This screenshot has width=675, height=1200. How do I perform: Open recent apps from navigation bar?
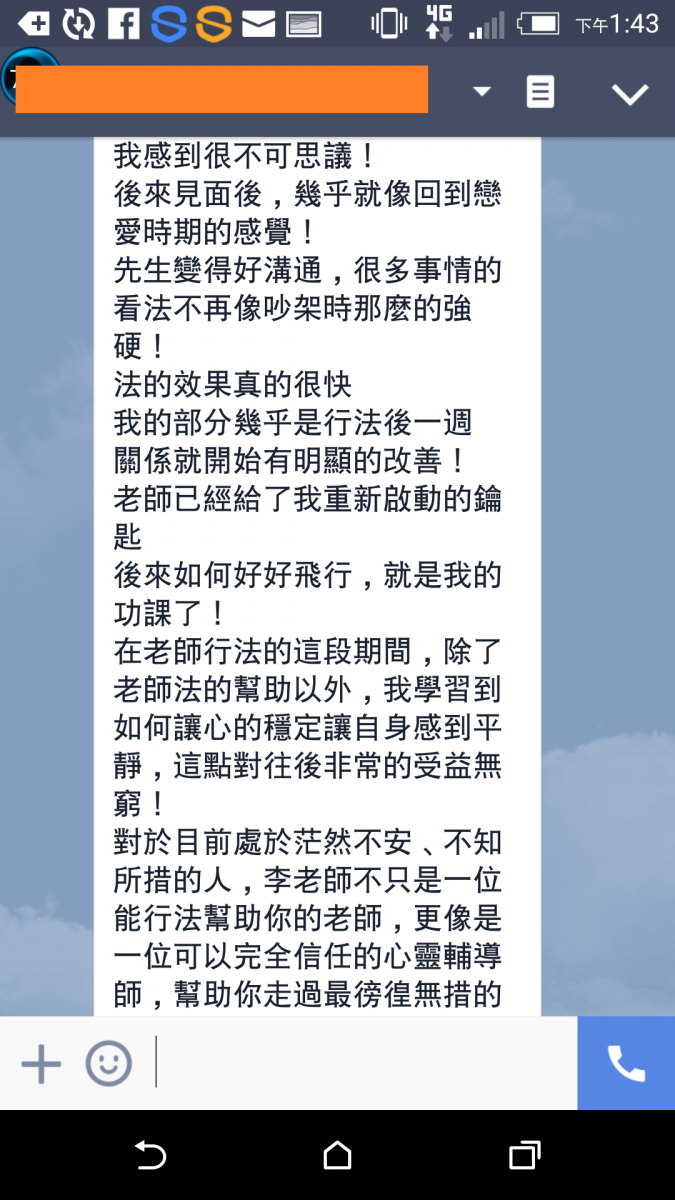point(524,1156)
